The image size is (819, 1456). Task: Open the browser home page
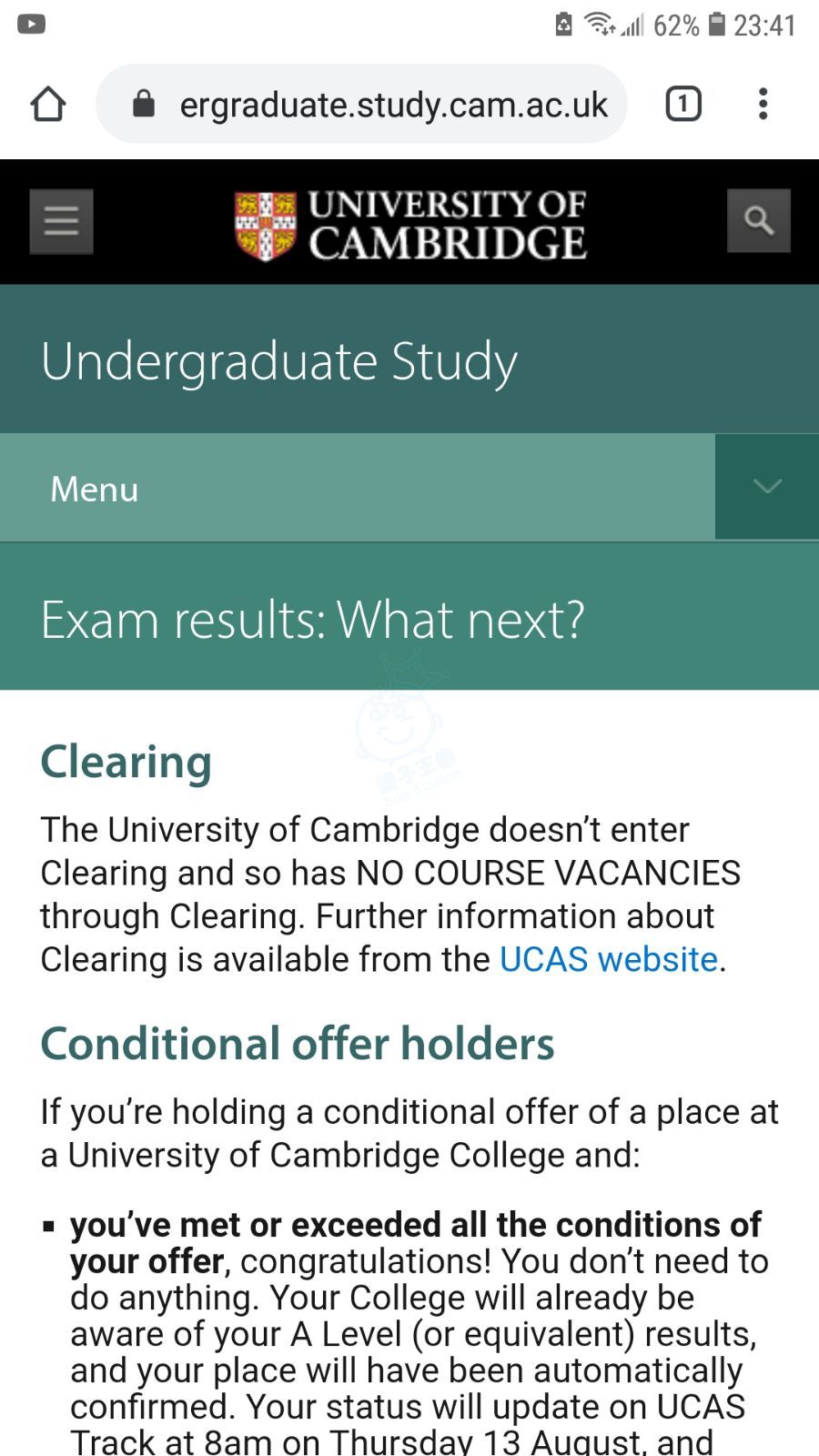tap(48, 105)
